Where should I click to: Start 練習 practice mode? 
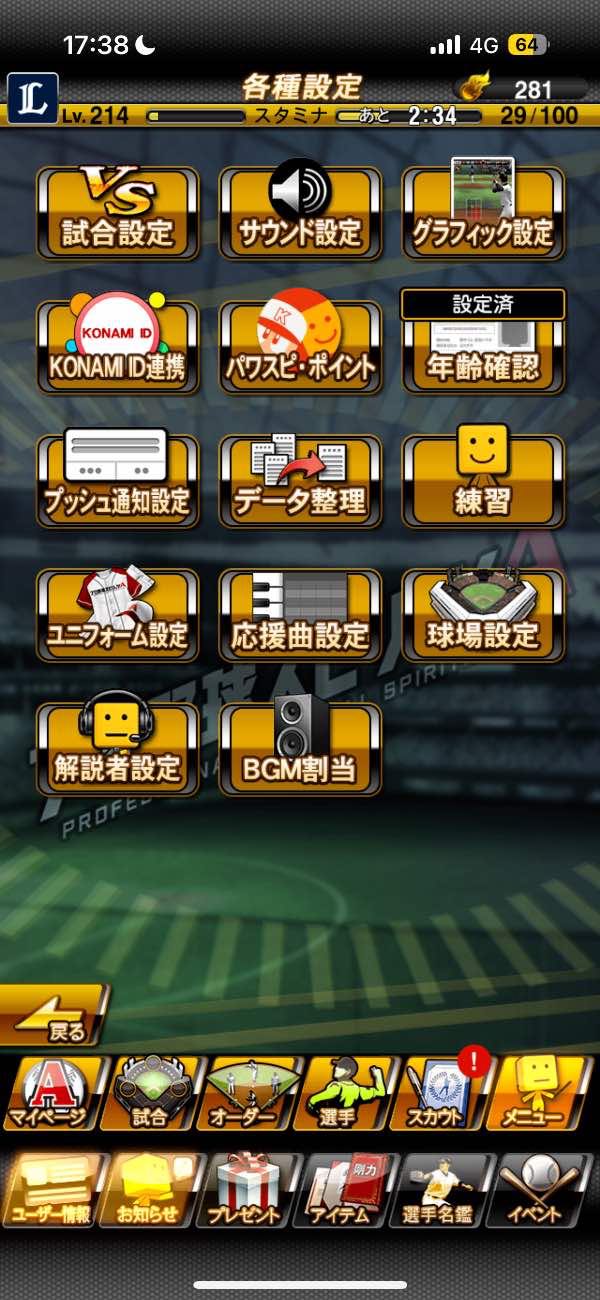coord(483,482)
